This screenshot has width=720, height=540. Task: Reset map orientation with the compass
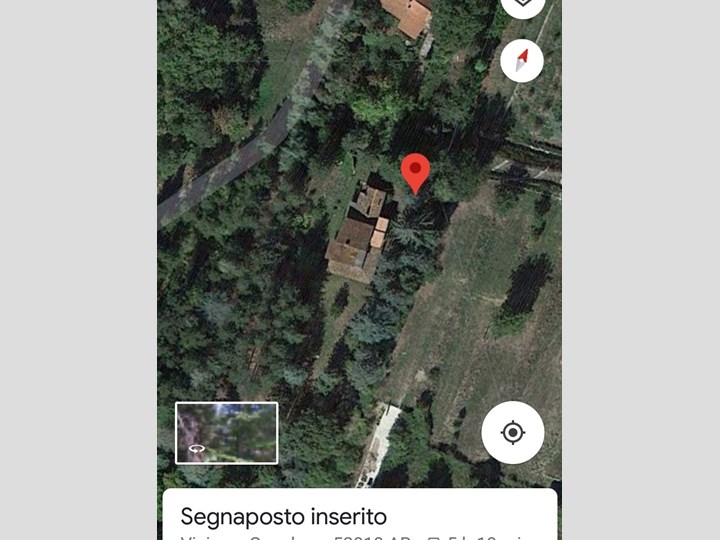(x=522, y=61)
